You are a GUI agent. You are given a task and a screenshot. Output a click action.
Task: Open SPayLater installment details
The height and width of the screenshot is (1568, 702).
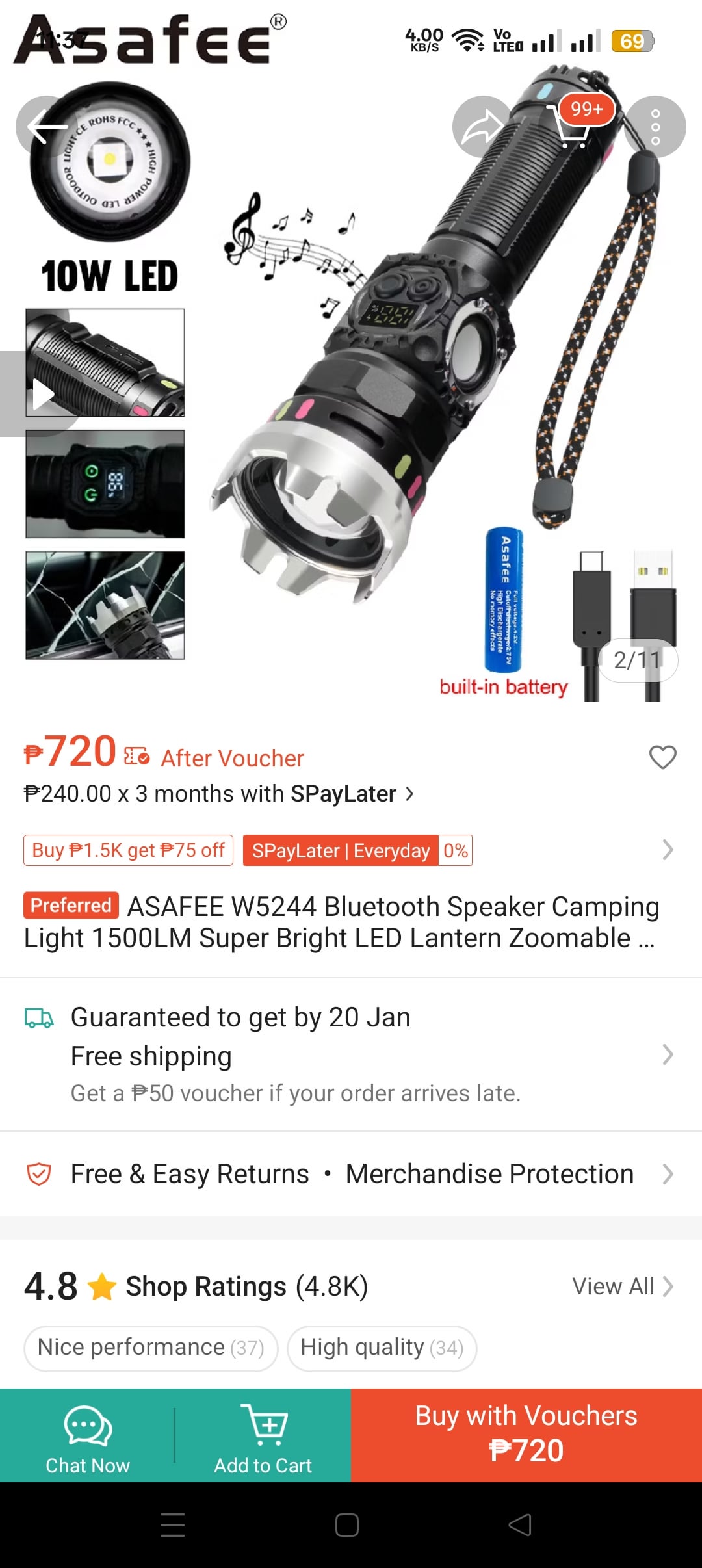218,794
